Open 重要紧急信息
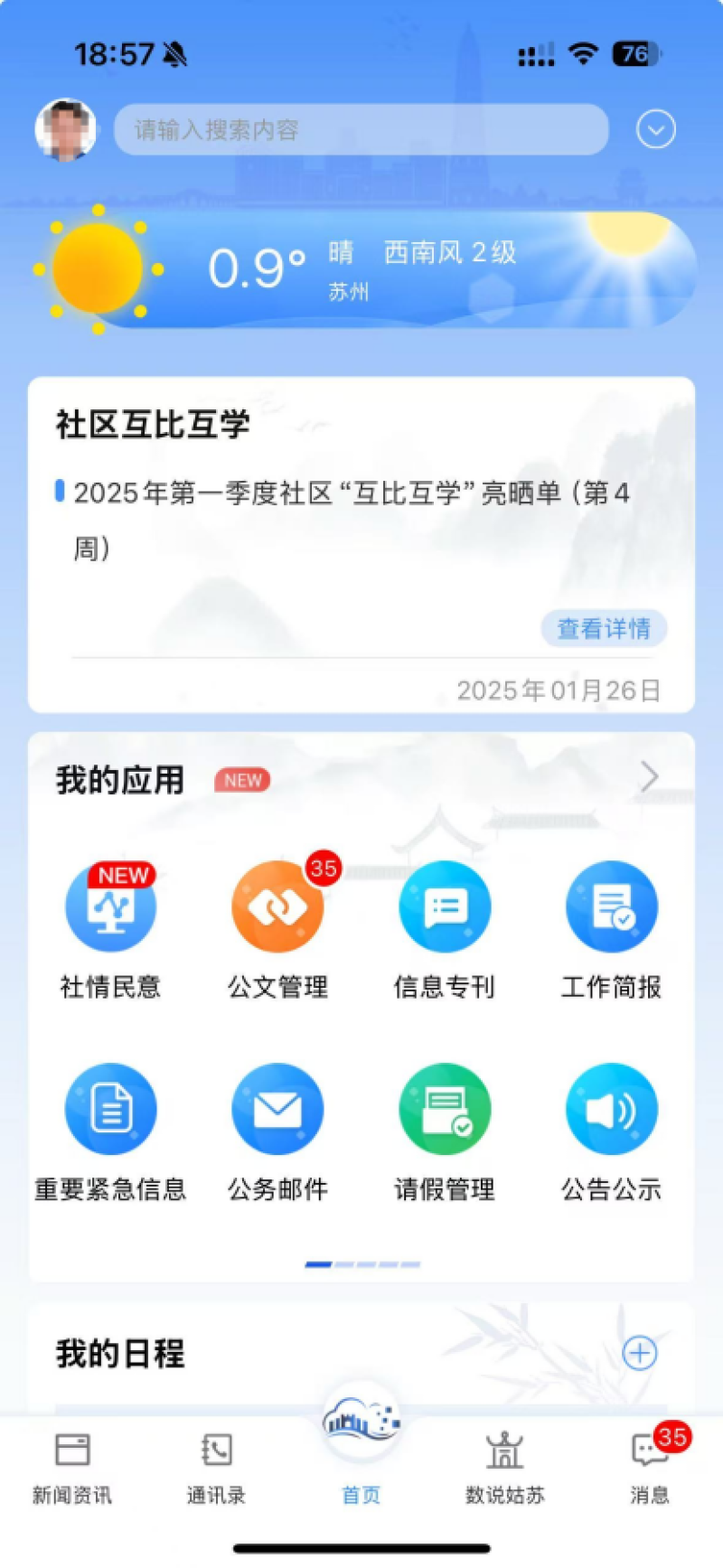The image size is (723, 1568). click(x=110, y=1110)
